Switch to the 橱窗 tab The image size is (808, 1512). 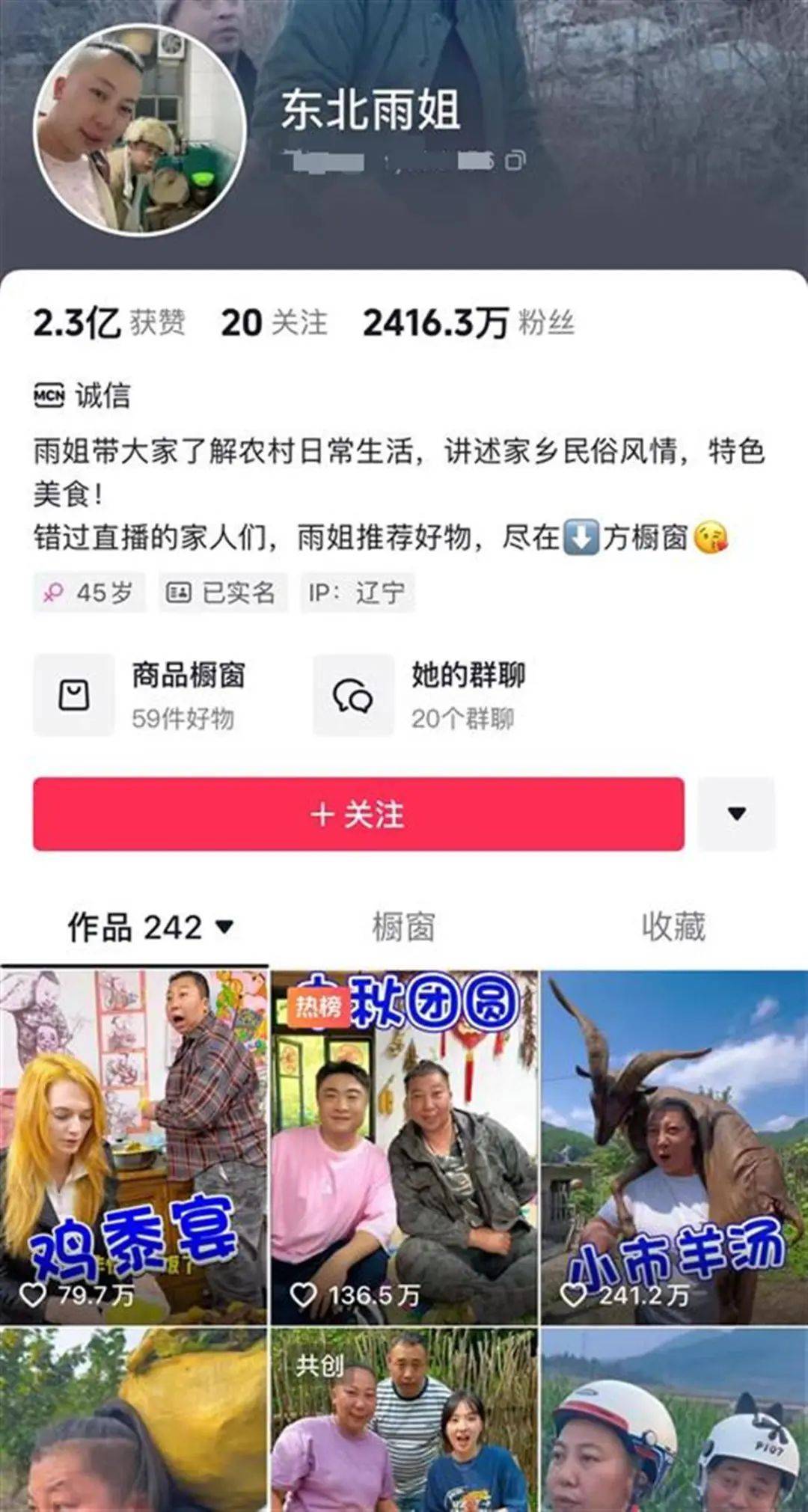[x=403, y=928]
